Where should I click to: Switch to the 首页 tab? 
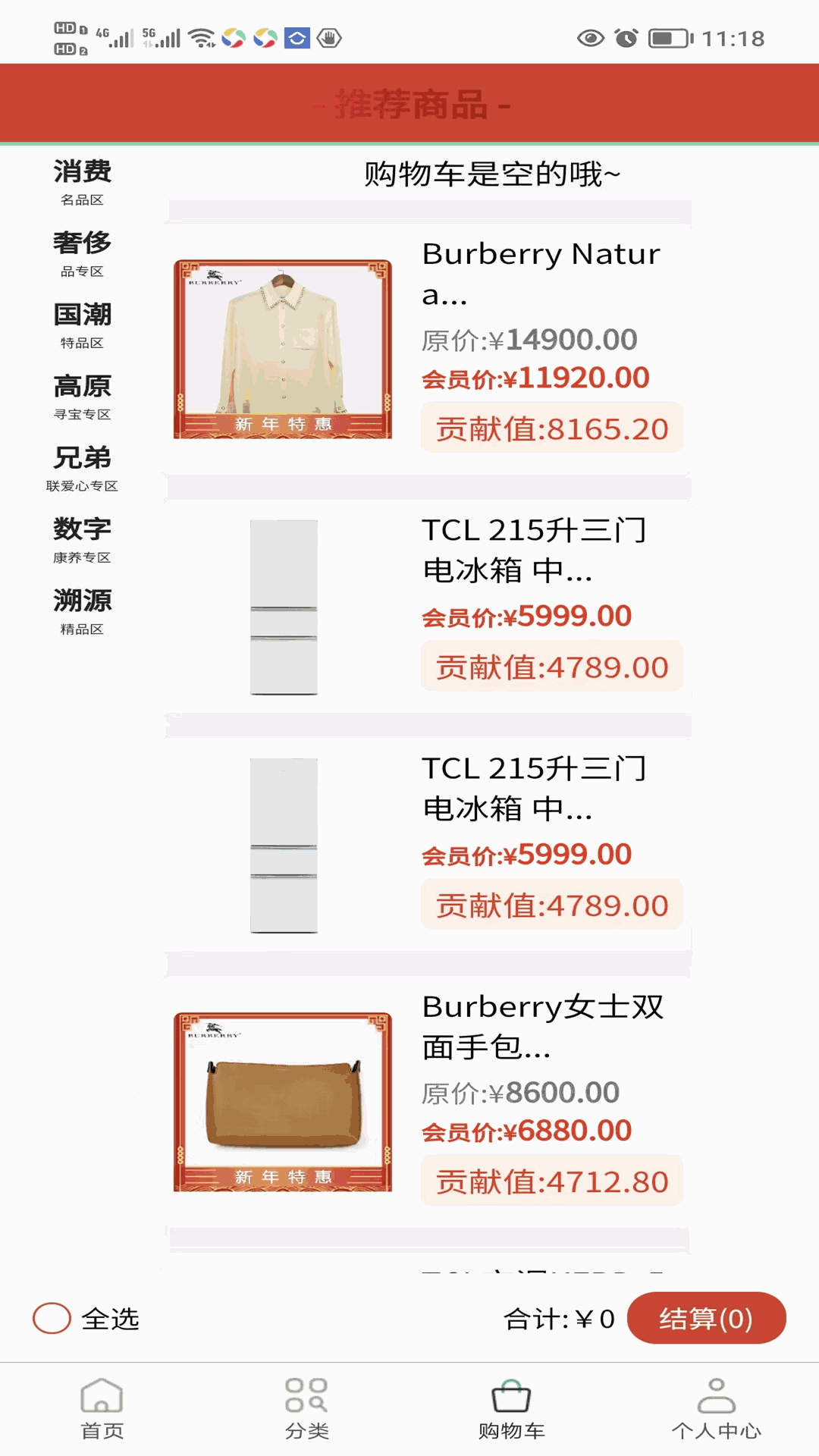point(102,1409)
